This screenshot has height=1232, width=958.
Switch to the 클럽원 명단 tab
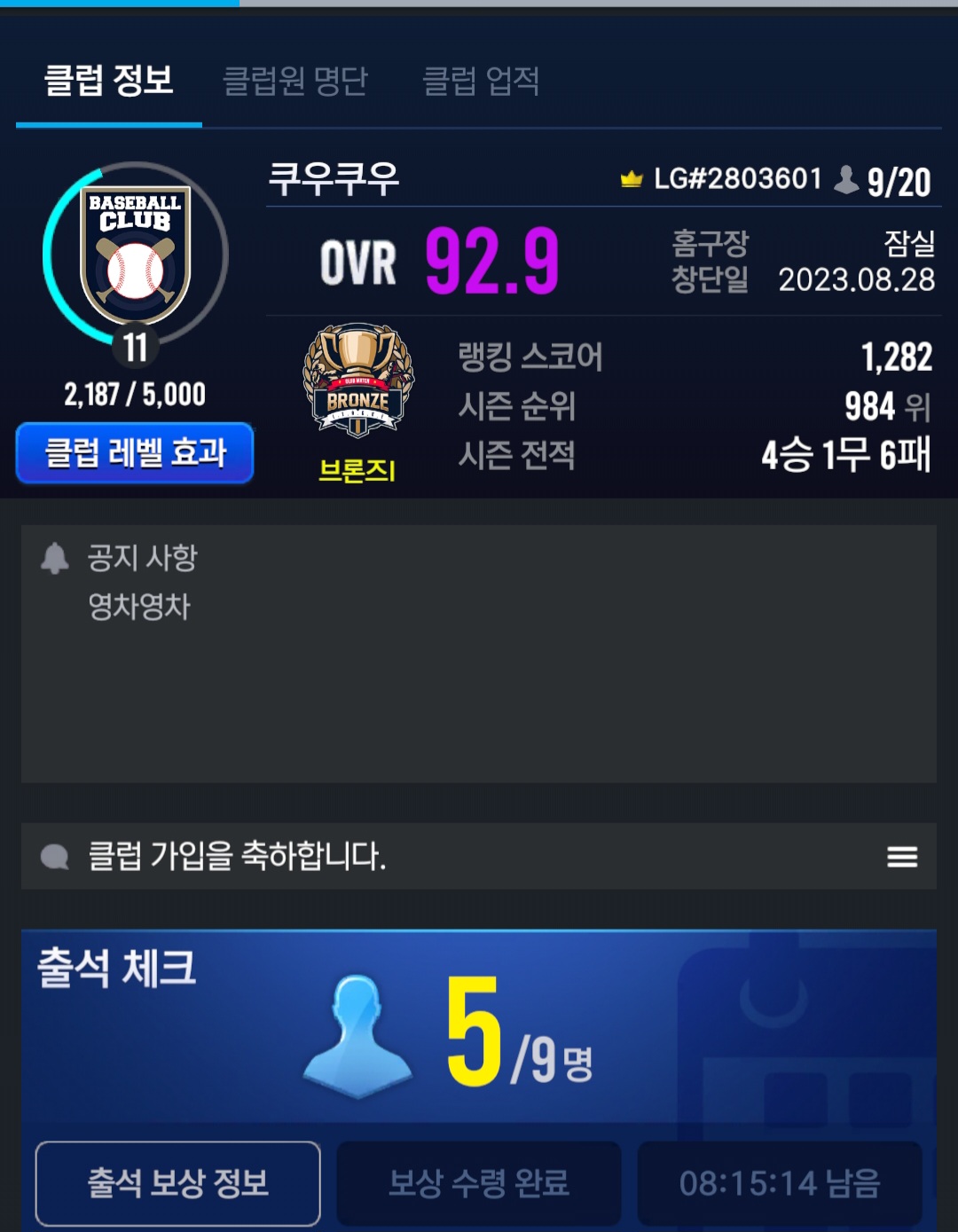[294, 82]
